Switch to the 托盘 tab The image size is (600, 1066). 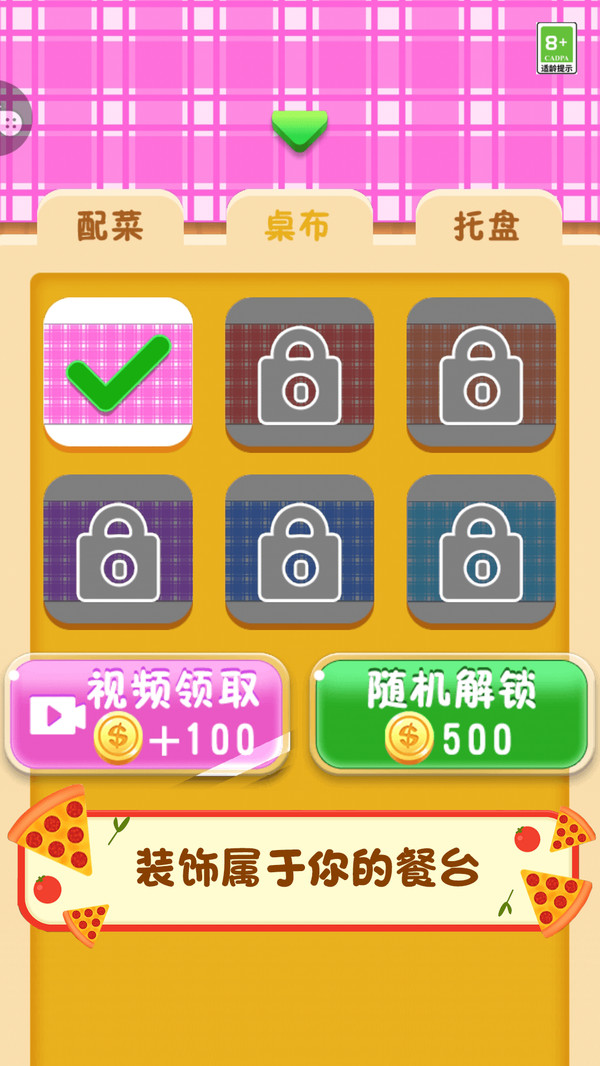point(487,226)
